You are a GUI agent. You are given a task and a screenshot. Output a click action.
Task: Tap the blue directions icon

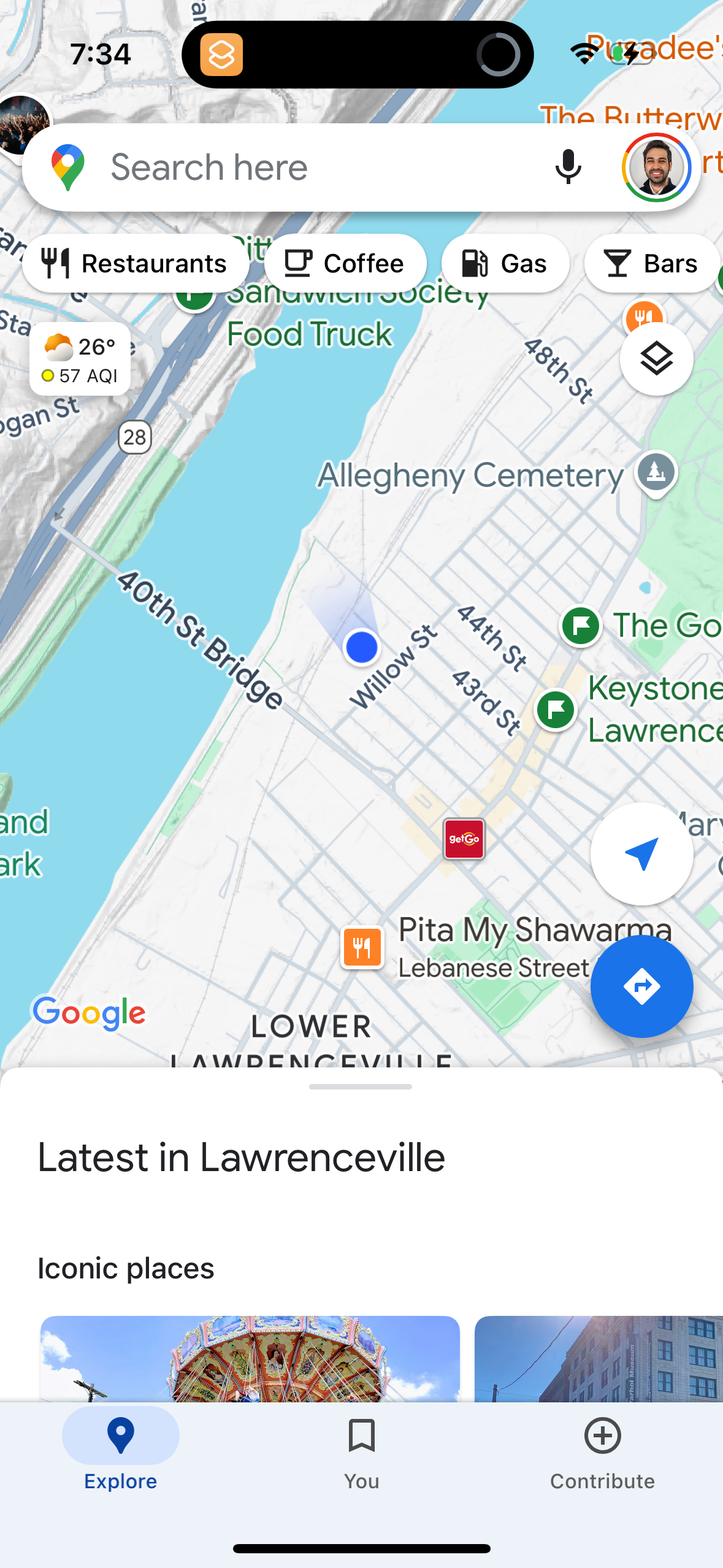[641, 986]
